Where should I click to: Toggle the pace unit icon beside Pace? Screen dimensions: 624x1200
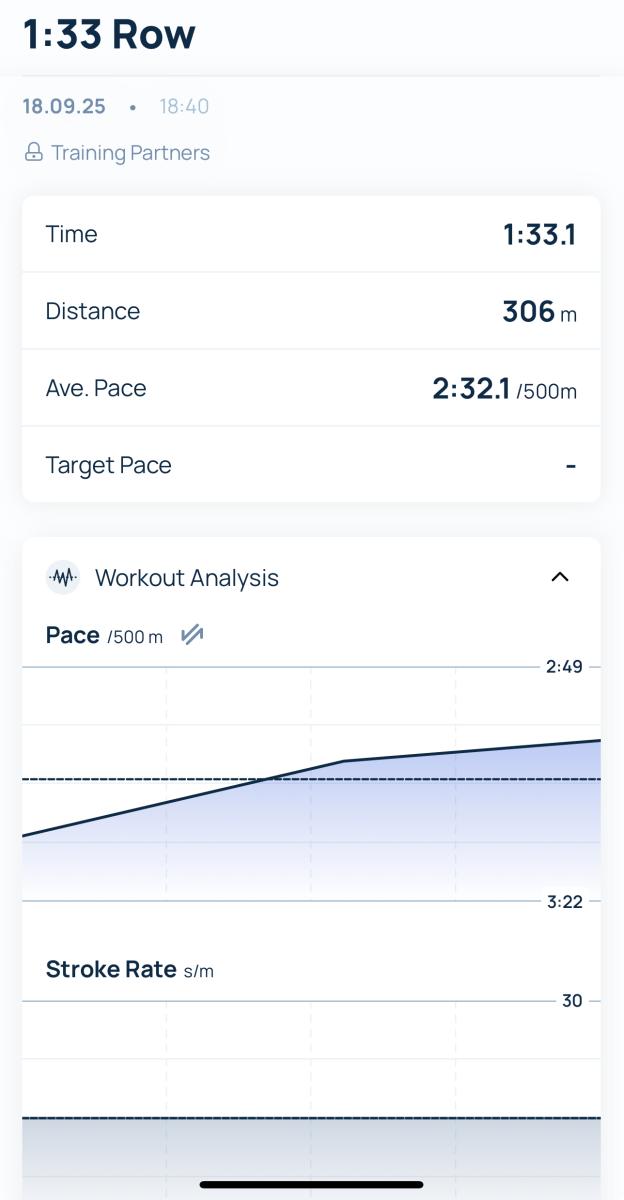click(192, 635)
